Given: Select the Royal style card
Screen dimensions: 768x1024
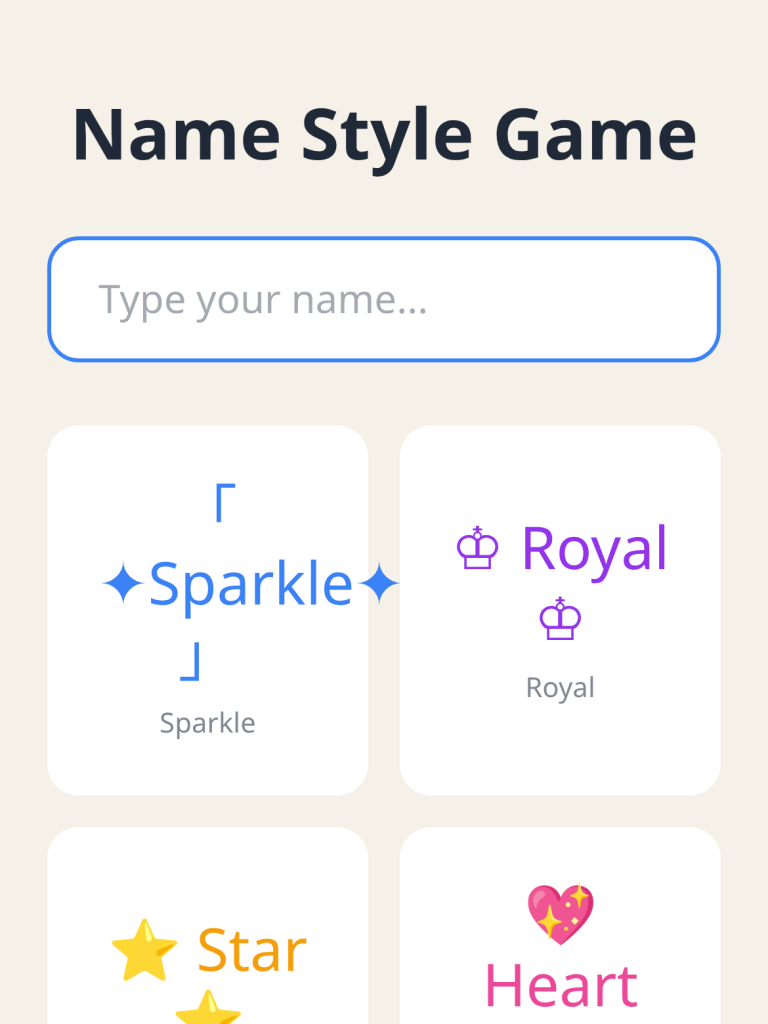Looking at the screenshot, I should [x=560, y=610].
